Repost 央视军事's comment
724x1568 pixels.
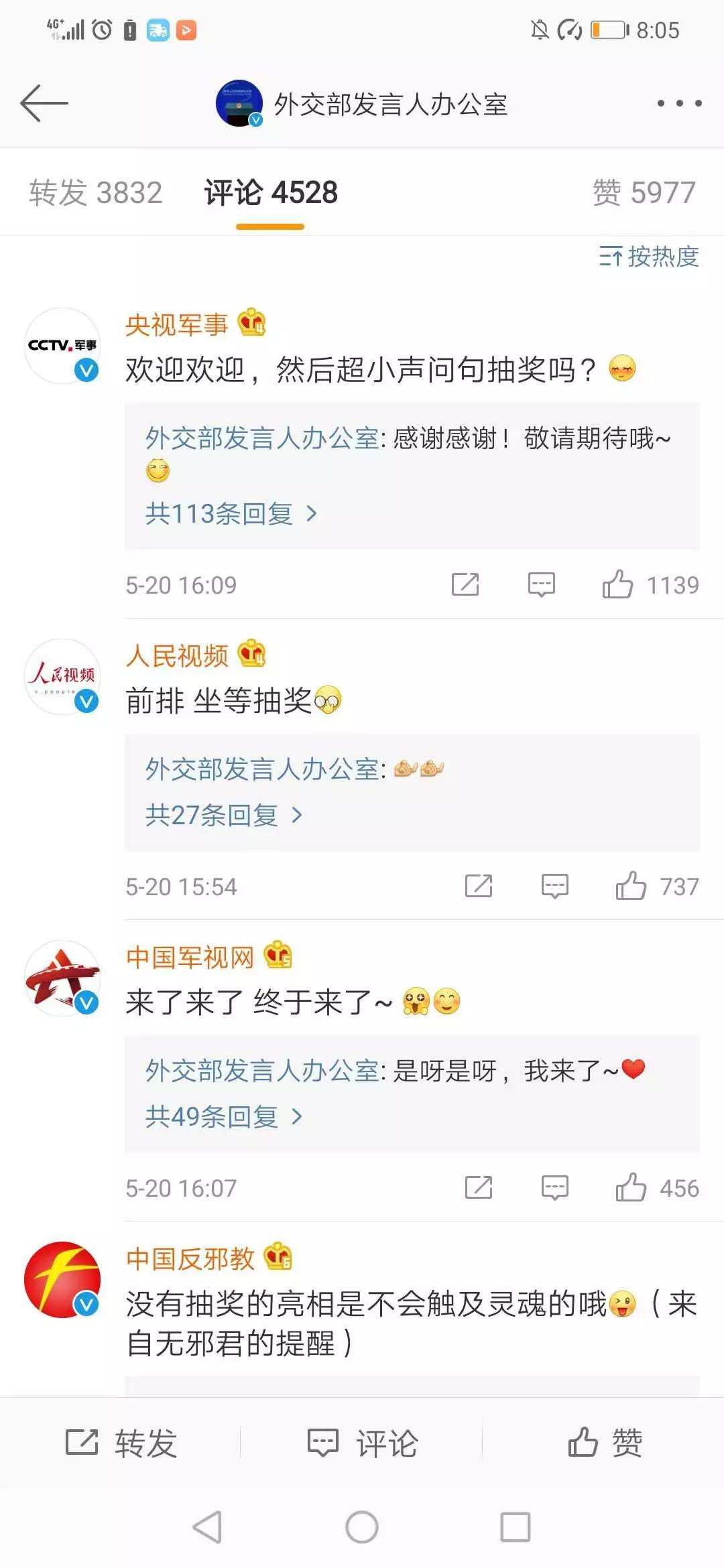(465, 584)
